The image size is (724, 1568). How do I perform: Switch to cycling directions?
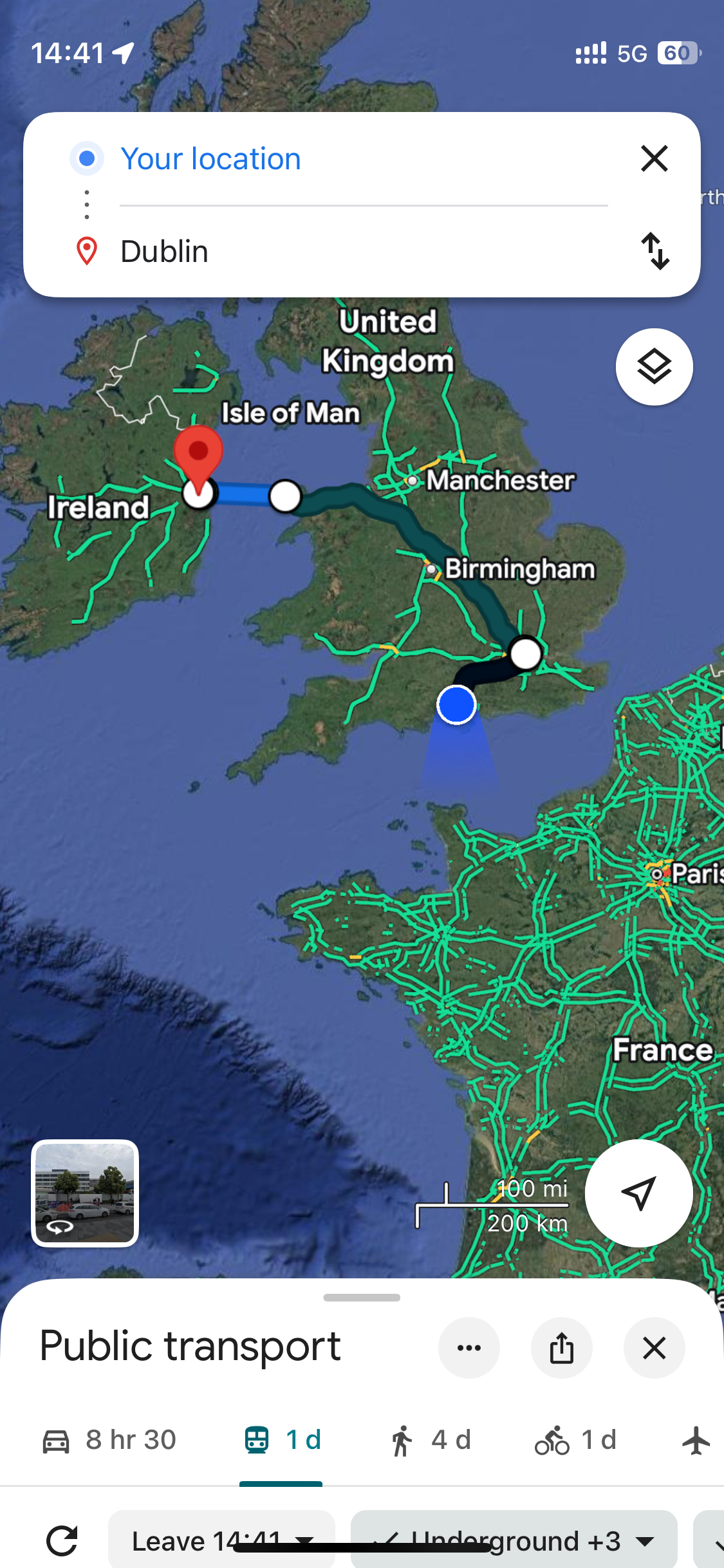(575, 1441)
